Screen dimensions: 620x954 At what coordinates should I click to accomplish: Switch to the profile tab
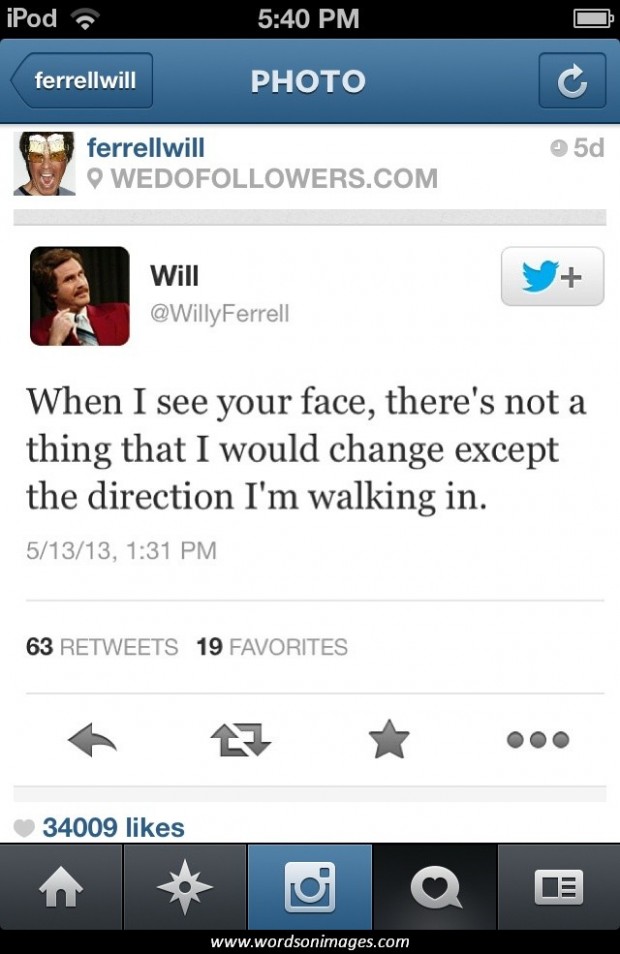click(x=558, y=886)
